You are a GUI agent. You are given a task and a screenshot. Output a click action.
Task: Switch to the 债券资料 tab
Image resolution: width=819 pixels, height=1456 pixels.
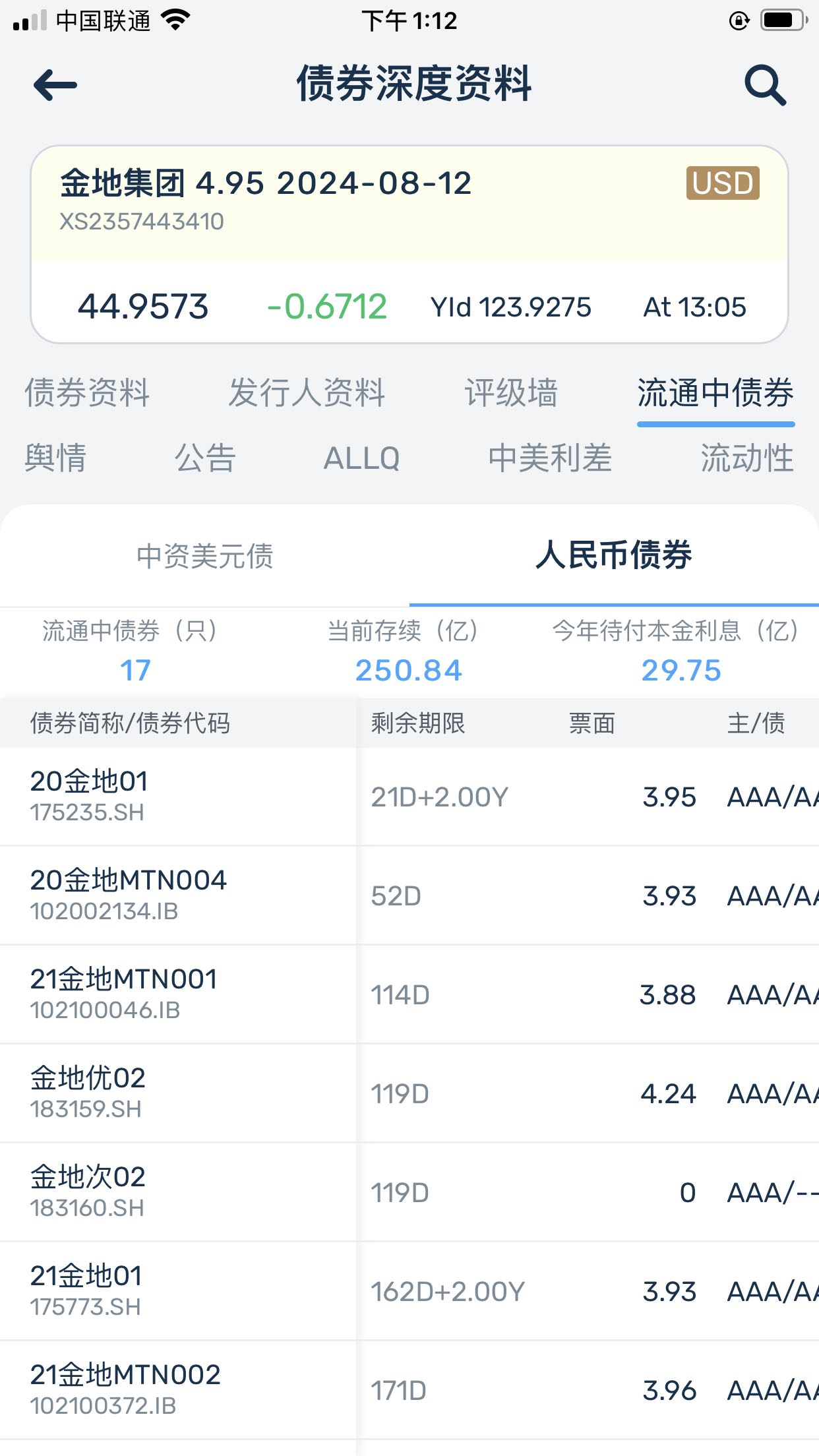point(87,393)
